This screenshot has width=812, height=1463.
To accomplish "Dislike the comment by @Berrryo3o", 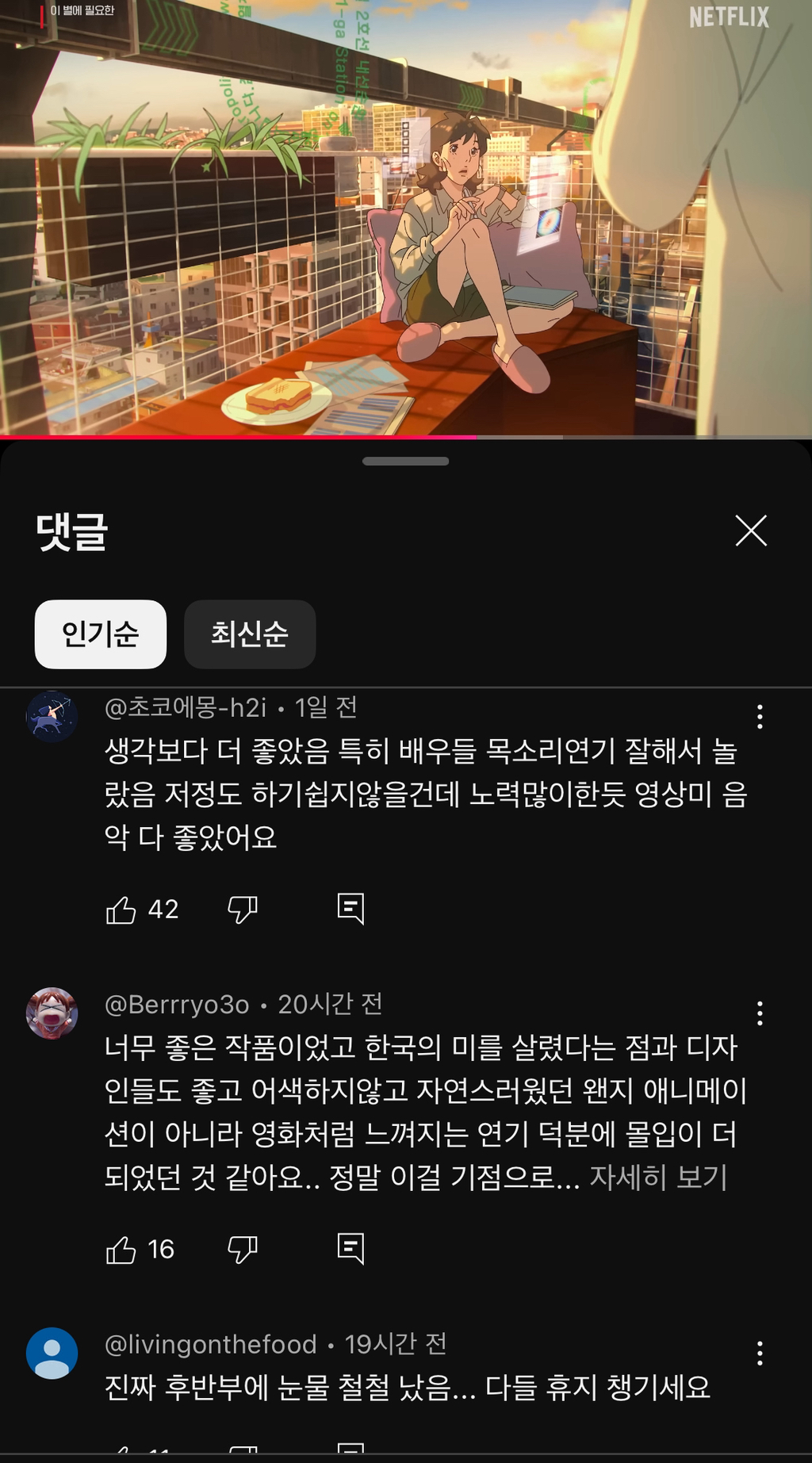I will click(x=243, y=1249).
